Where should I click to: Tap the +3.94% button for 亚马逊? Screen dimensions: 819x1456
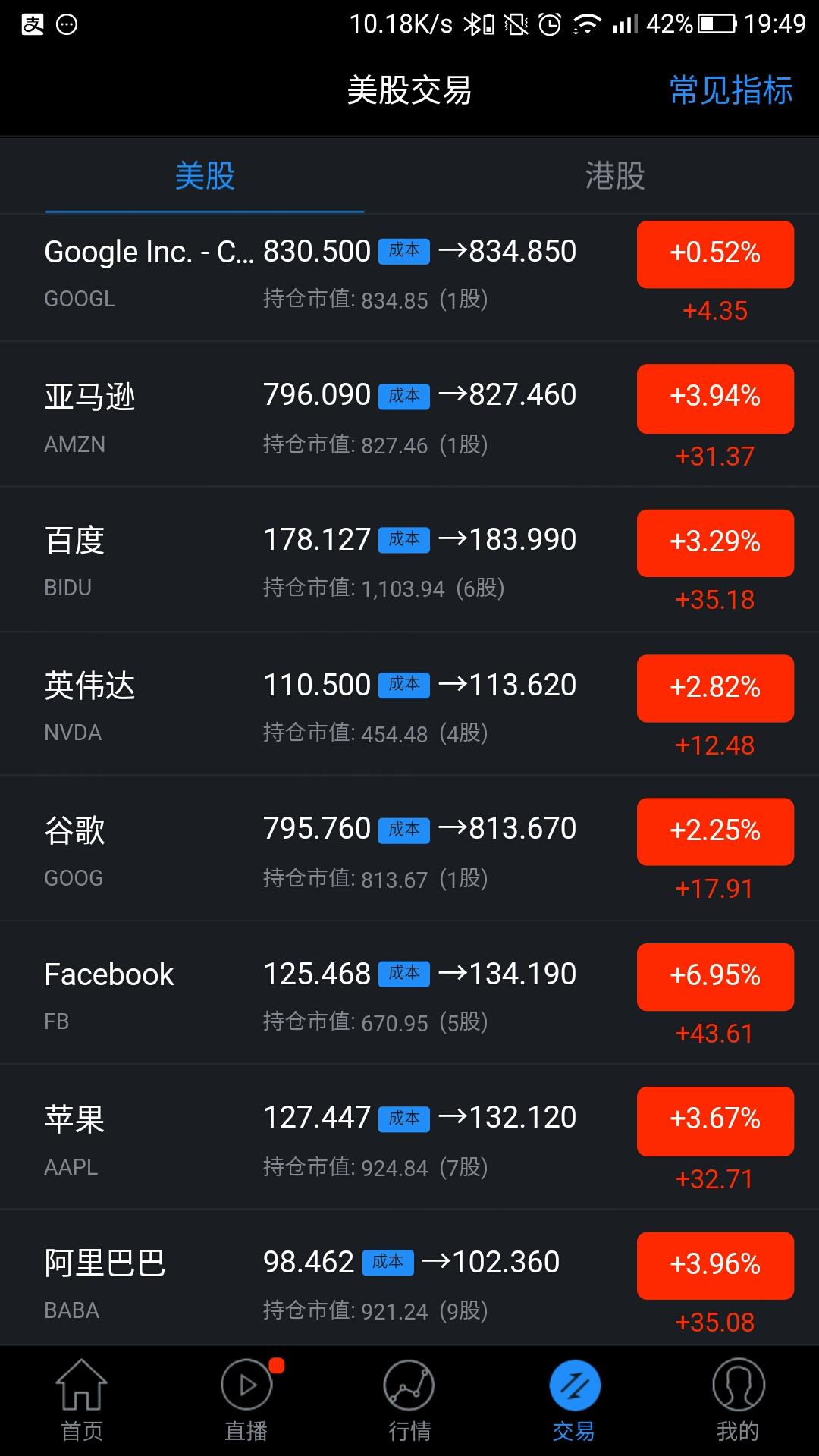tap(715, 398)
